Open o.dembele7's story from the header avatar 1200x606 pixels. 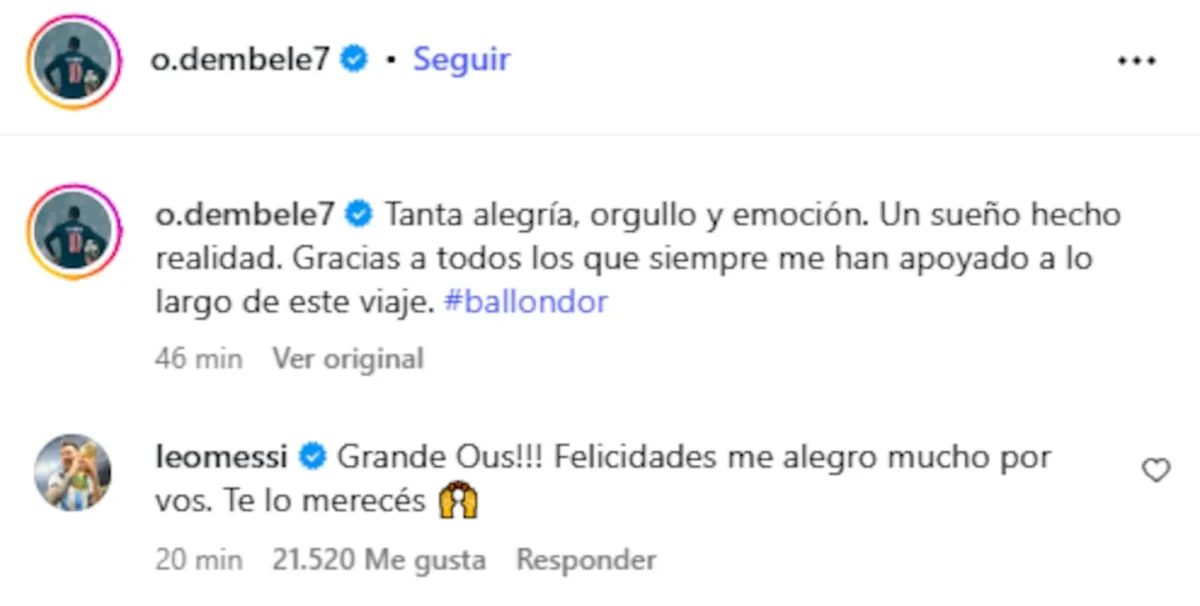tap(74, 61)
